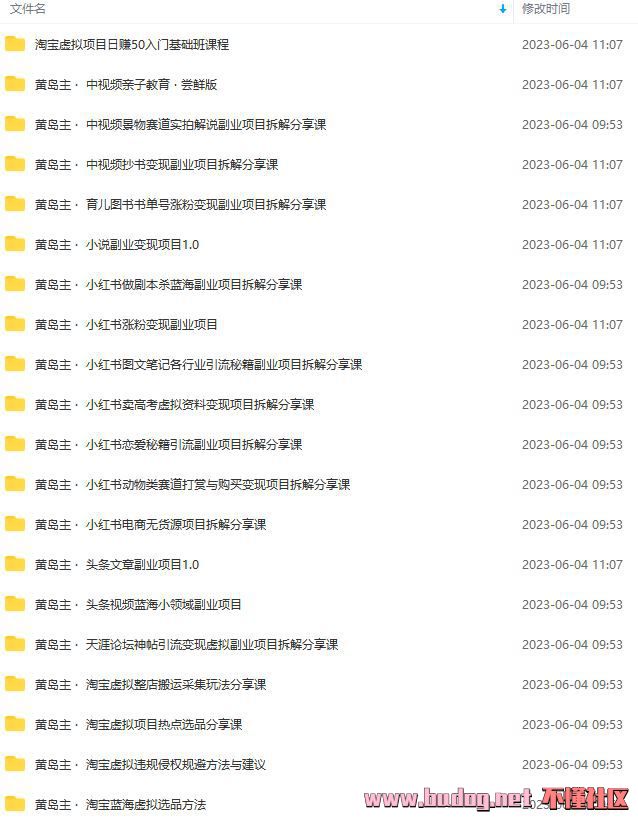
Task: Sort the list by 文件名 column
Action: 28,9
